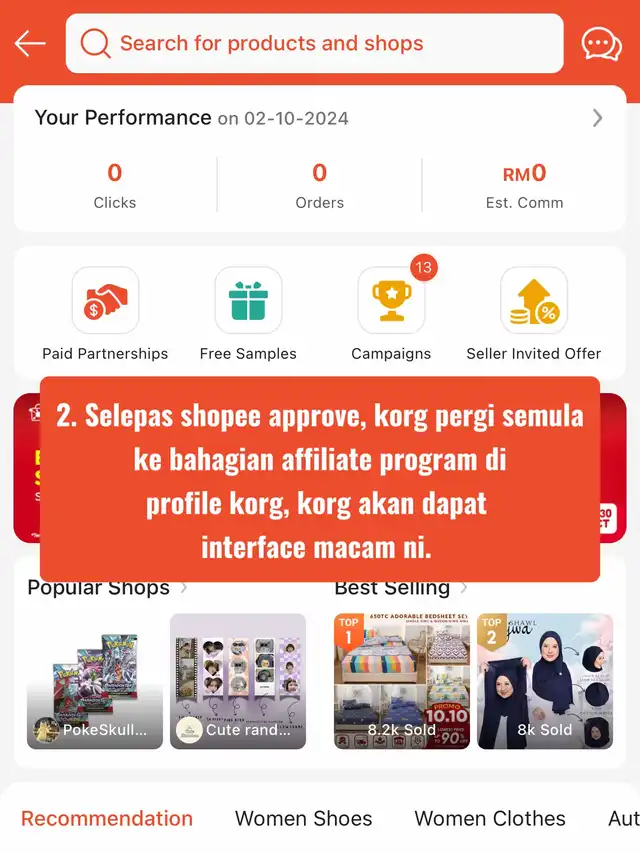Expand Your Performance details chevron
The width and height of the screenshot is (640, 853).
click(x=597, y=118)
